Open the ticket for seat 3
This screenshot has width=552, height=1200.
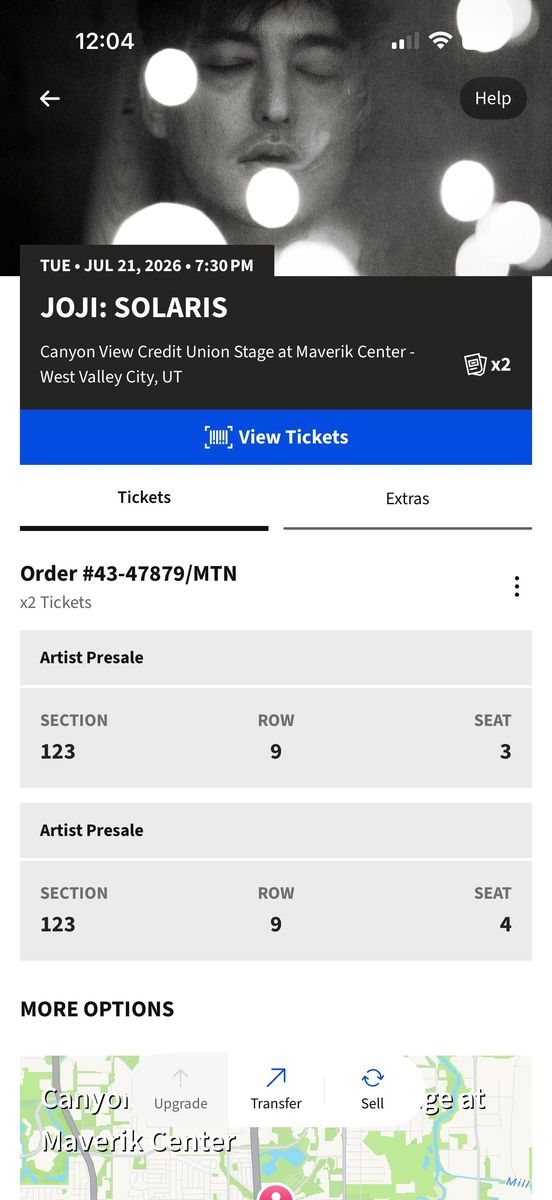point(276,709)
